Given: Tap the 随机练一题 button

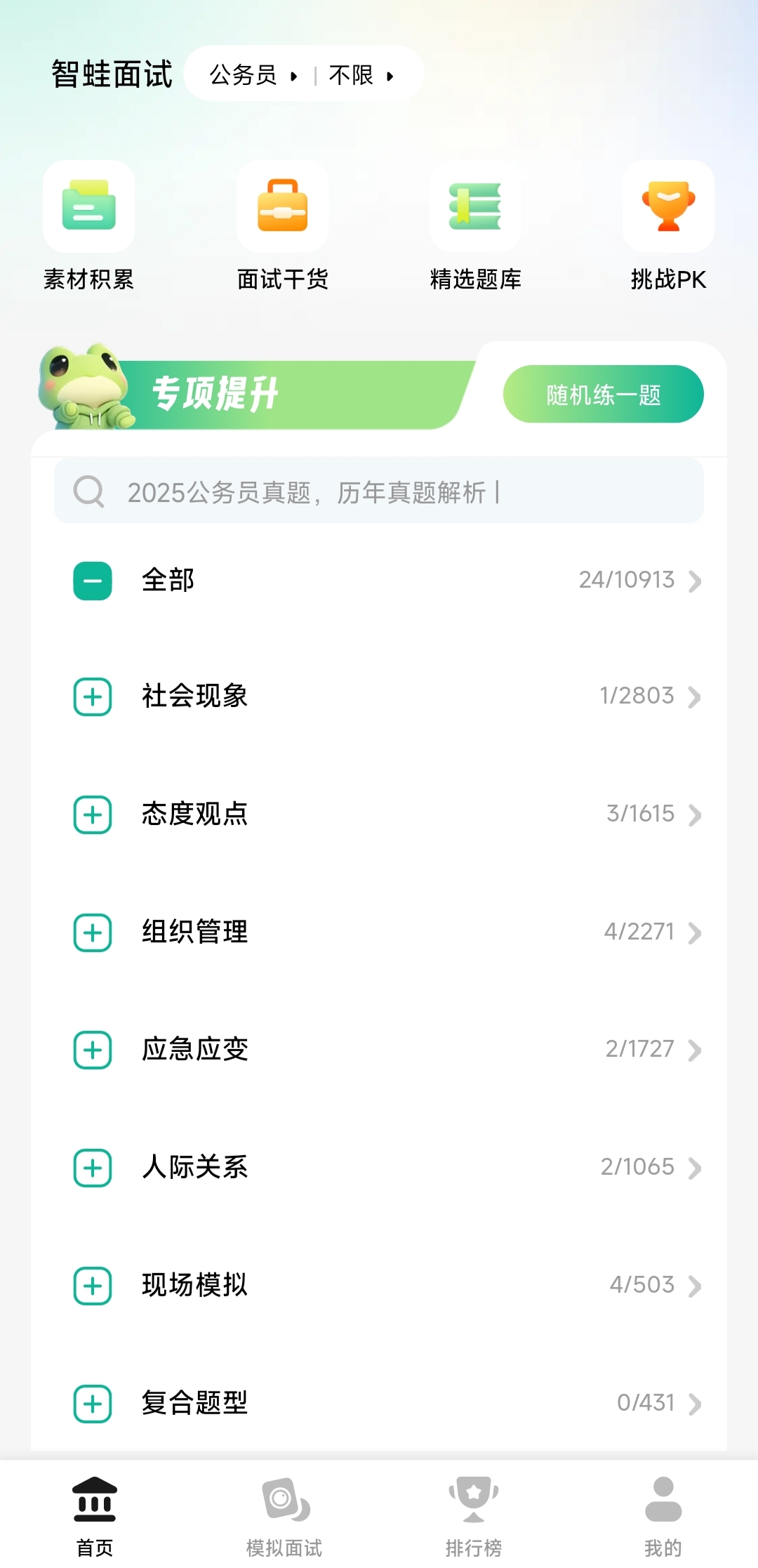Looking at the screenshot, I should (603, 395).
